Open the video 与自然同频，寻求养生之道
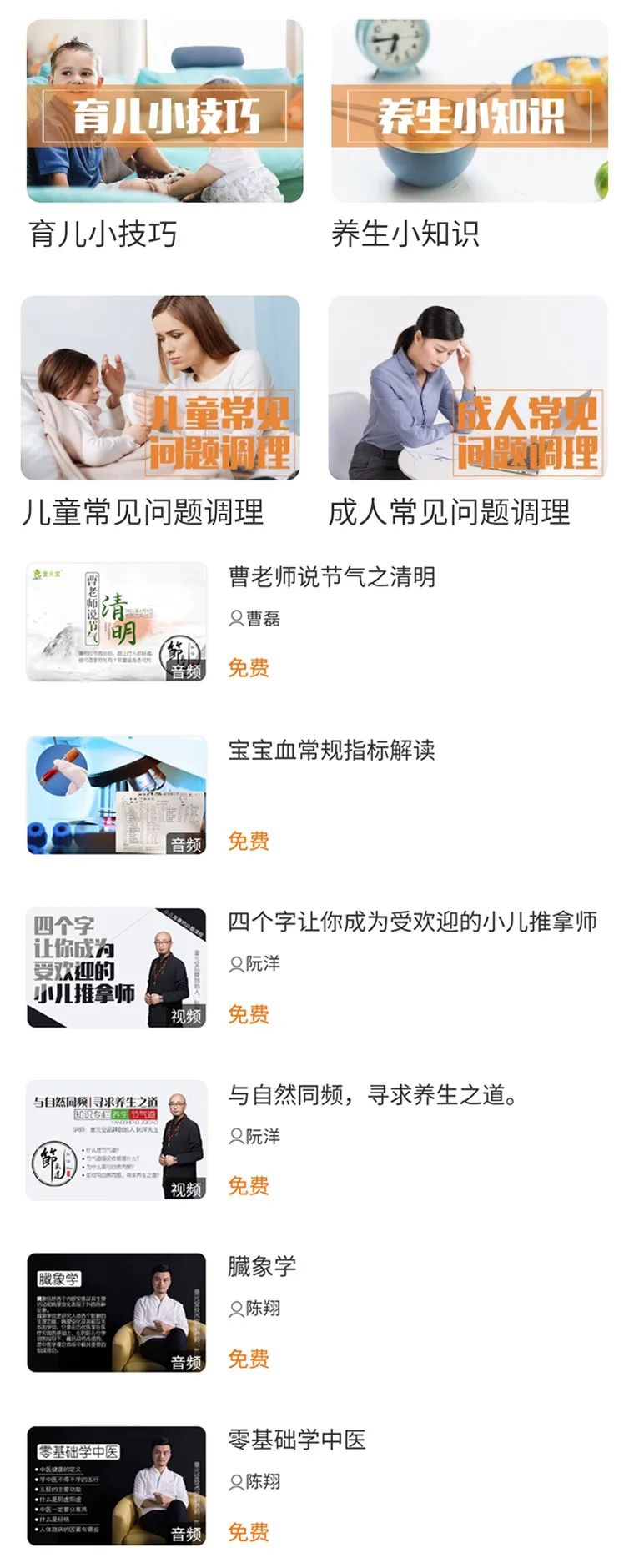The height and width of the screenshot is (1568, 634). coord(373,1095)
